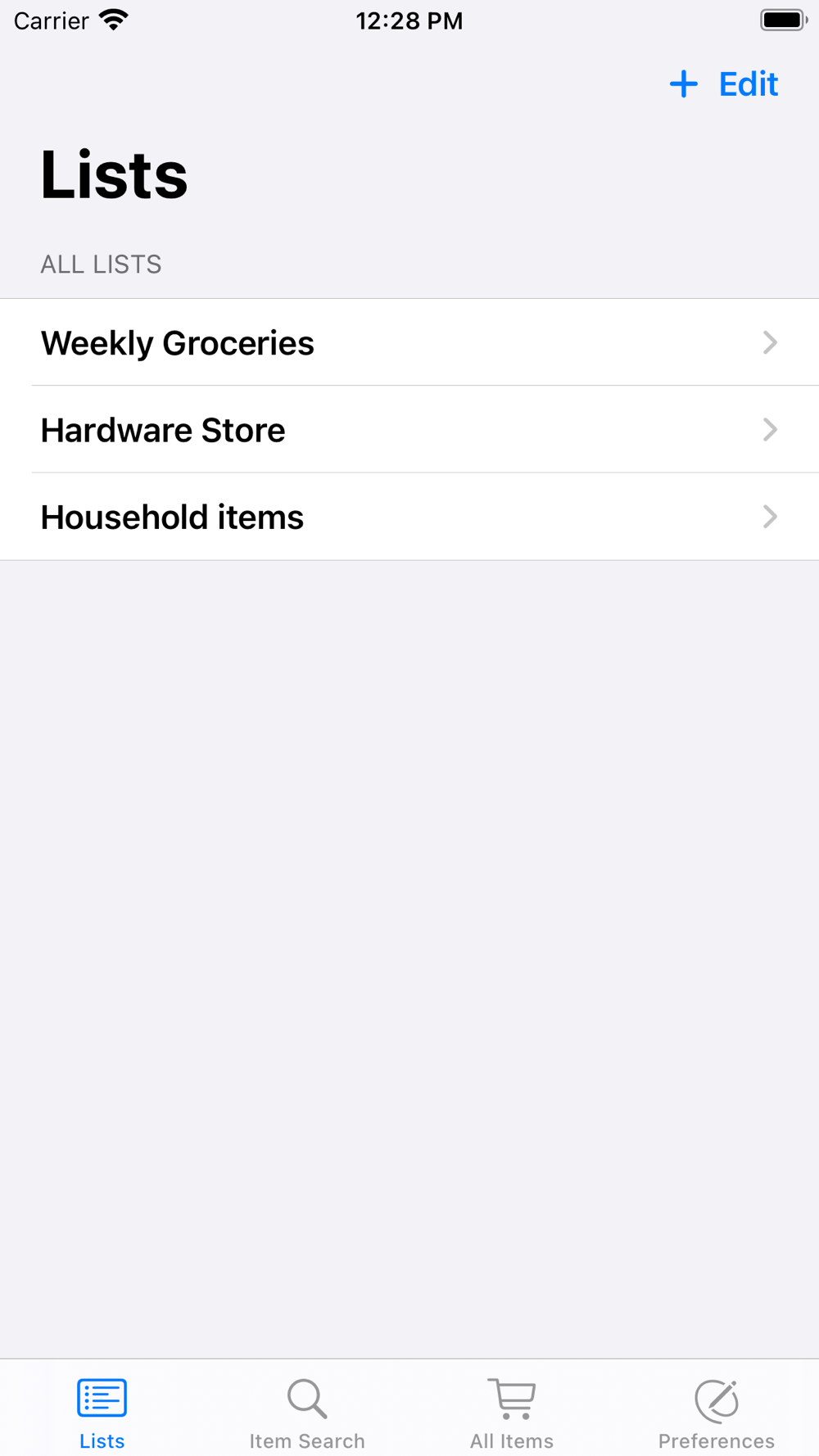The width and height of the screenshot is (819, 1456).
Task: Select the Lists tab
Action: tap(102, 1412)
